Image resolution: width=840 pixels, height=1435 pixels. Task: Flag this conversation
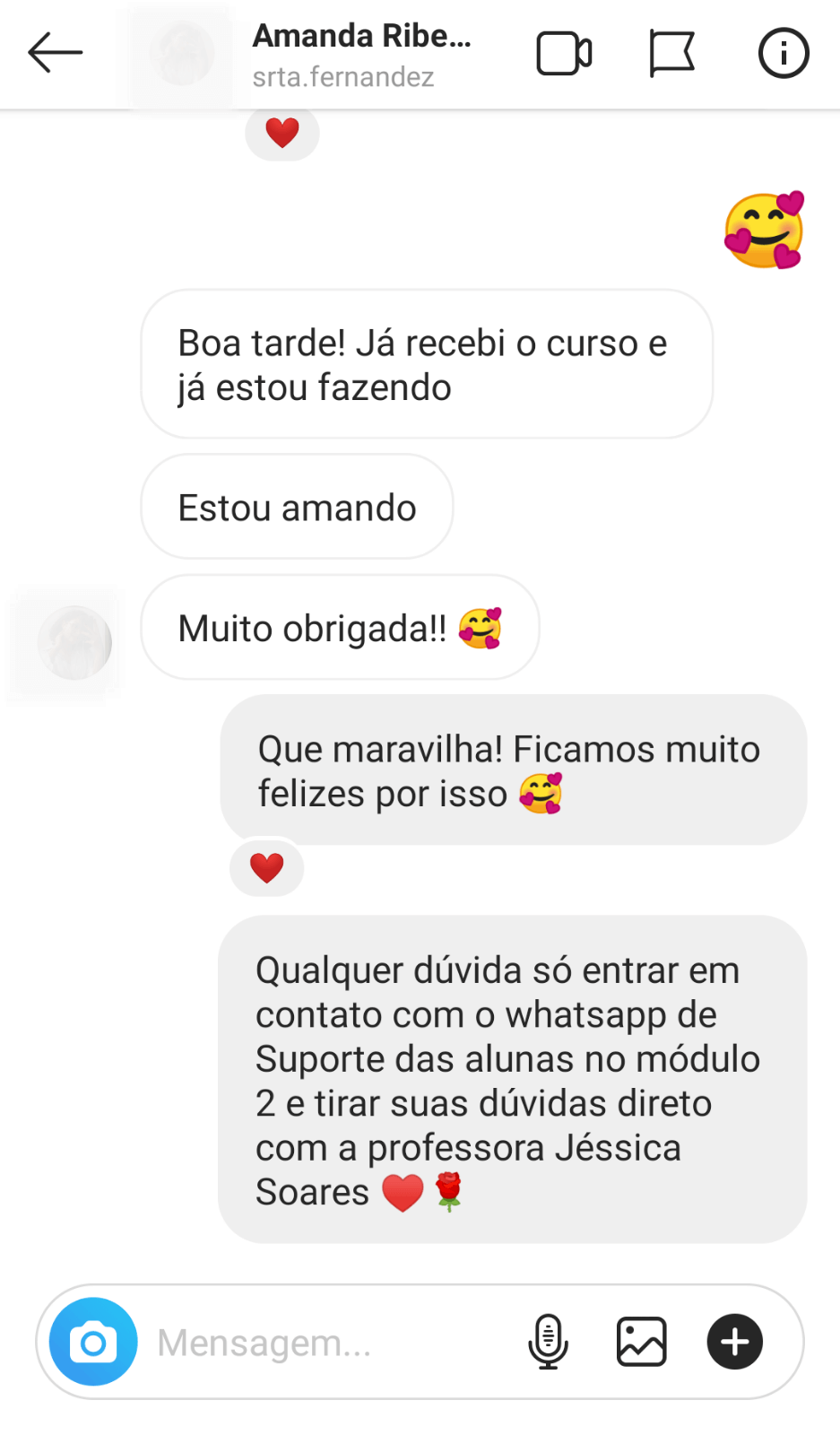[671, 54]
